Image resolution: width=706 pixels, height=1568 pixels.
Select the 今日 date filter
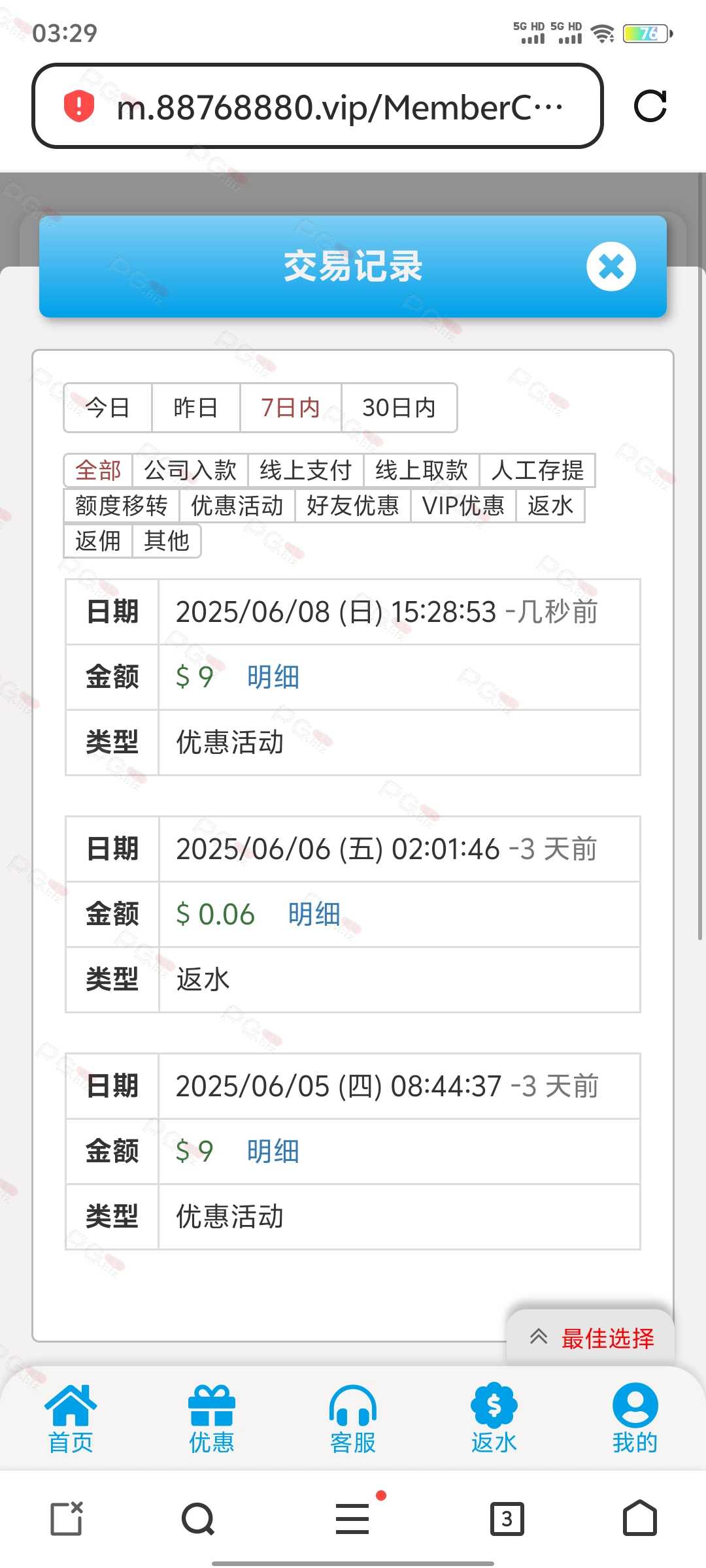(108, 408)
